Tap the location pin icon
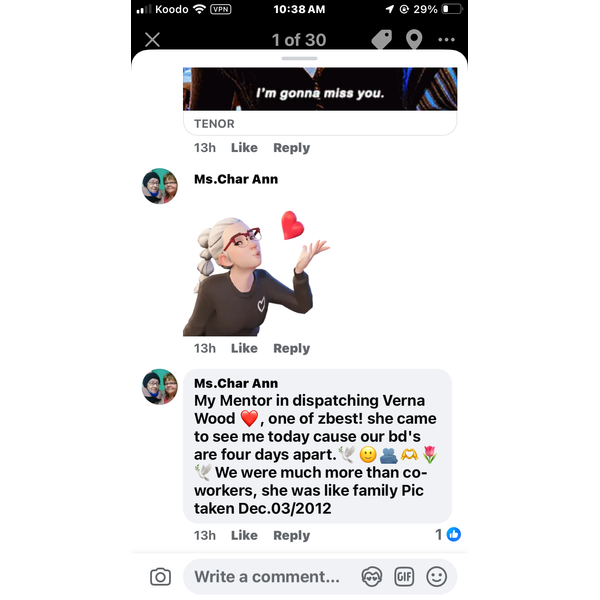Image resolution: width=600 pixels, height=600 pixels. click(x=413, y=39)
